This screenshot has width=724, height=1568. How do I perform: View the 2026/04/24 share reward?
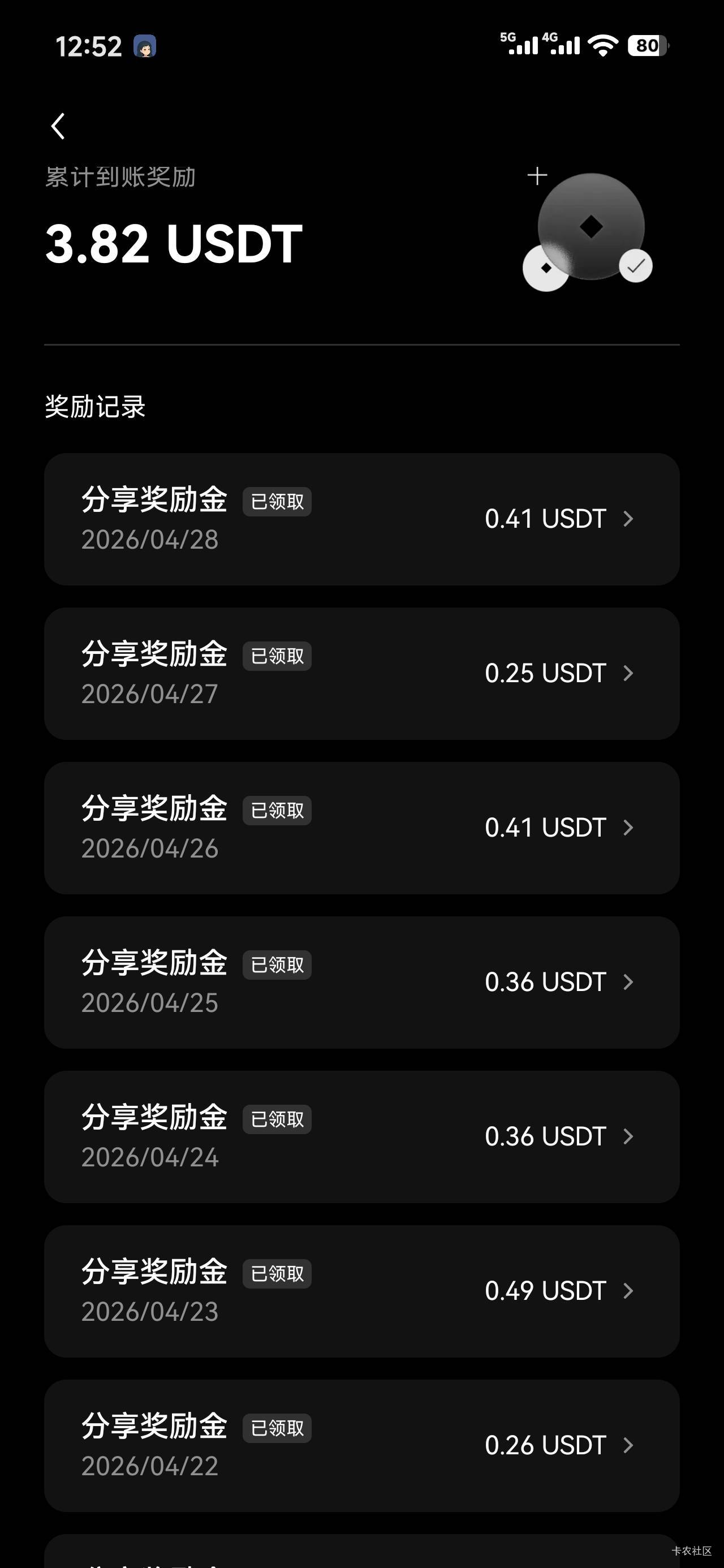[x=361, y=1136]
